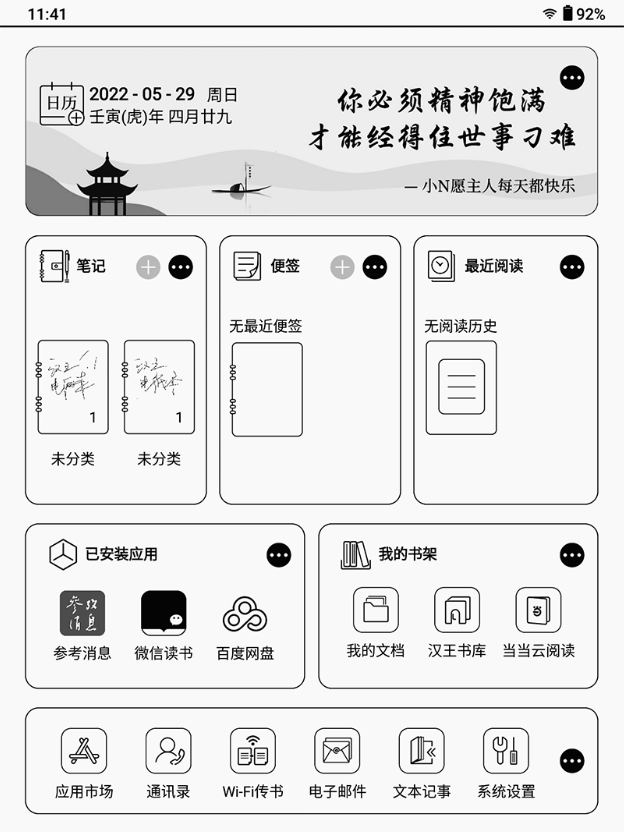
Task: Open the 应用市场 app store
Action: point(84,751)
